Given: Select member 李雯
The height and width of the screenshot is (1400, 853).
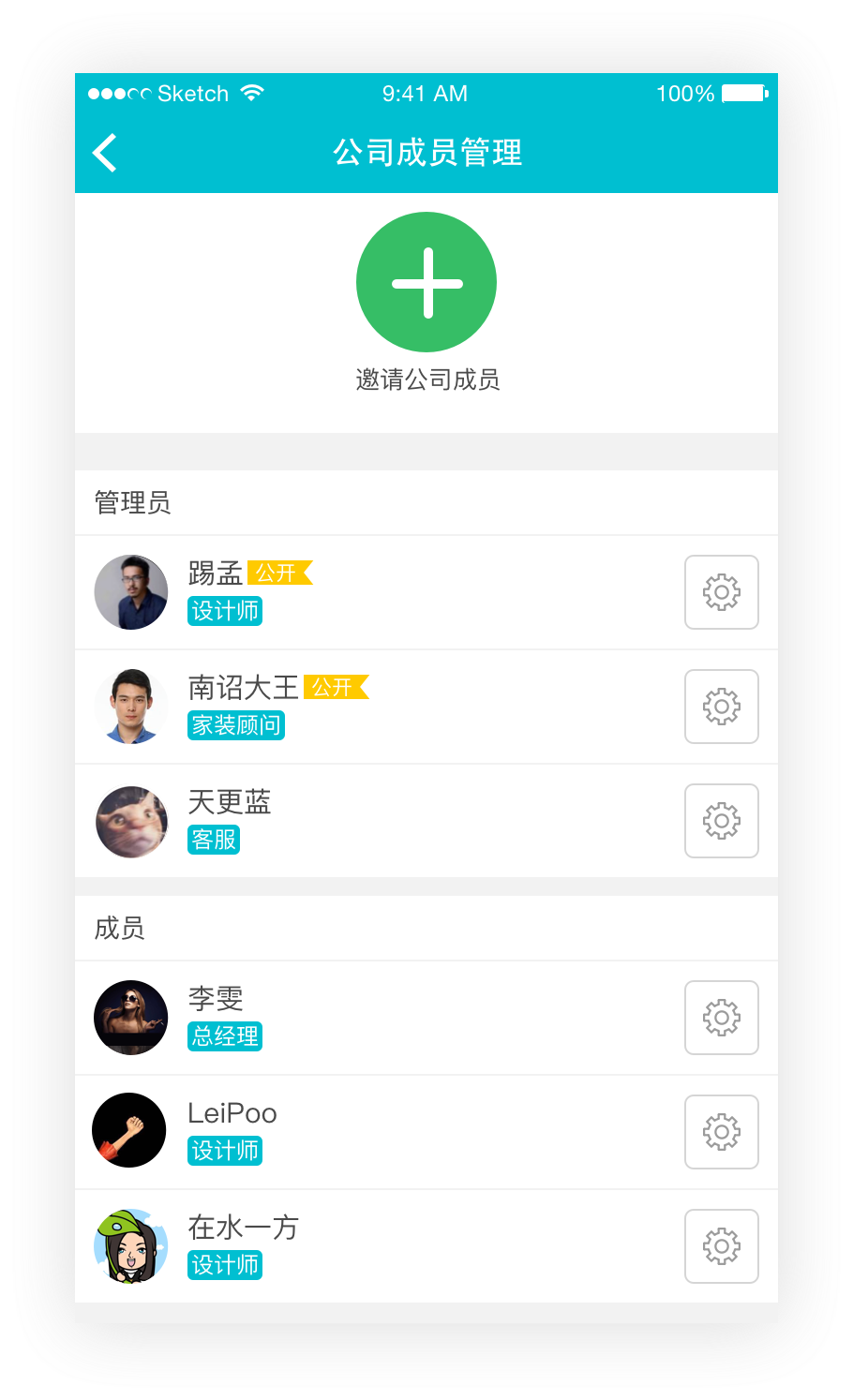Looking at the screenshot, I should (375, 1018).
